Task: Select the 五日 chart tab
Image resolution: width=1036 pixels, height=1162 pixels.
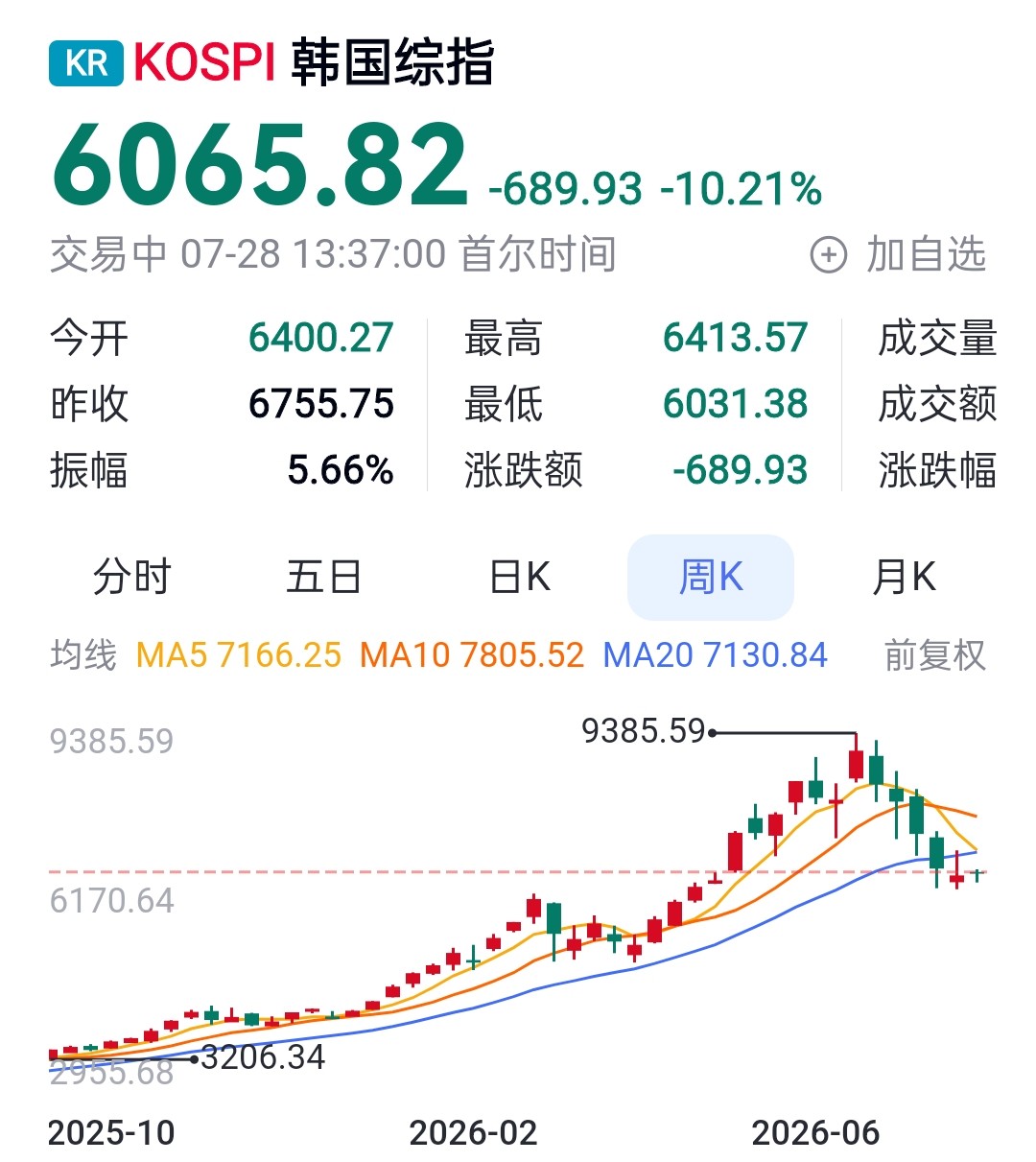Action: (x=324, y=578)
